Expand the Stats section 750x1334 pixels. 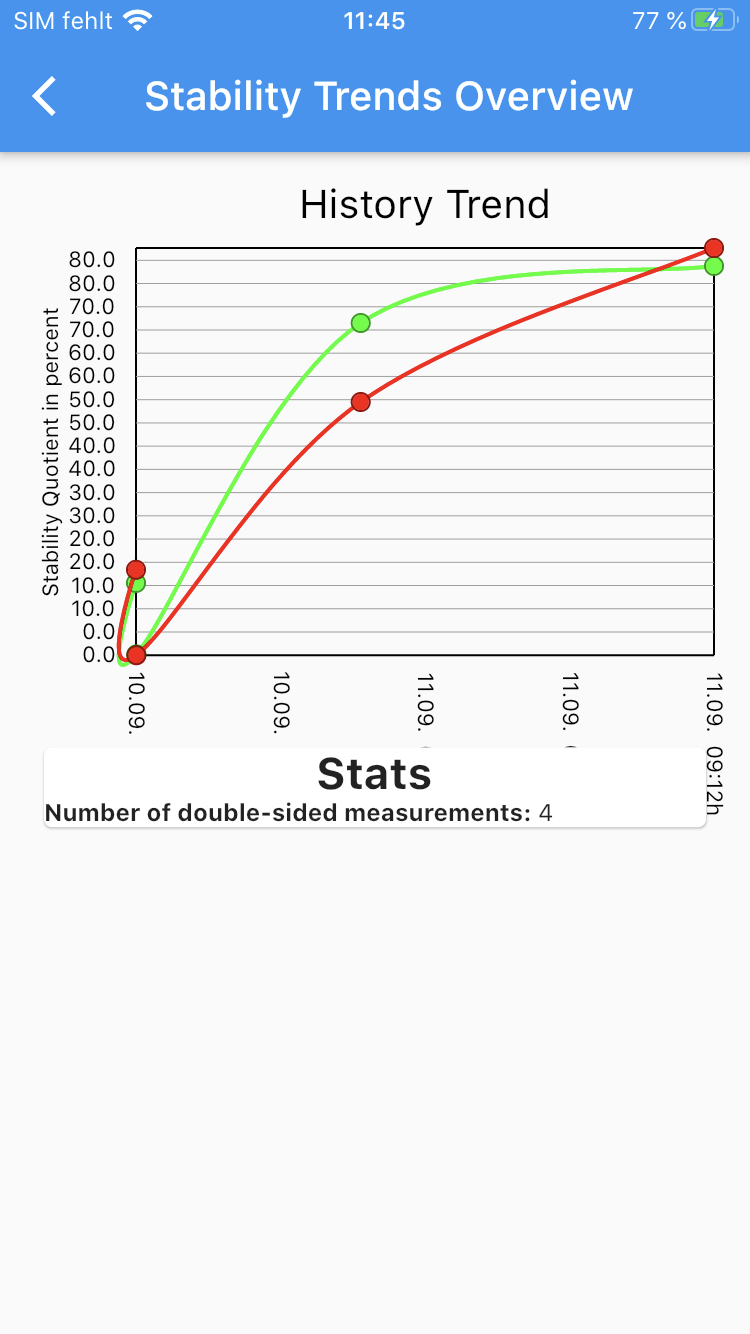(x=375, y=773)
